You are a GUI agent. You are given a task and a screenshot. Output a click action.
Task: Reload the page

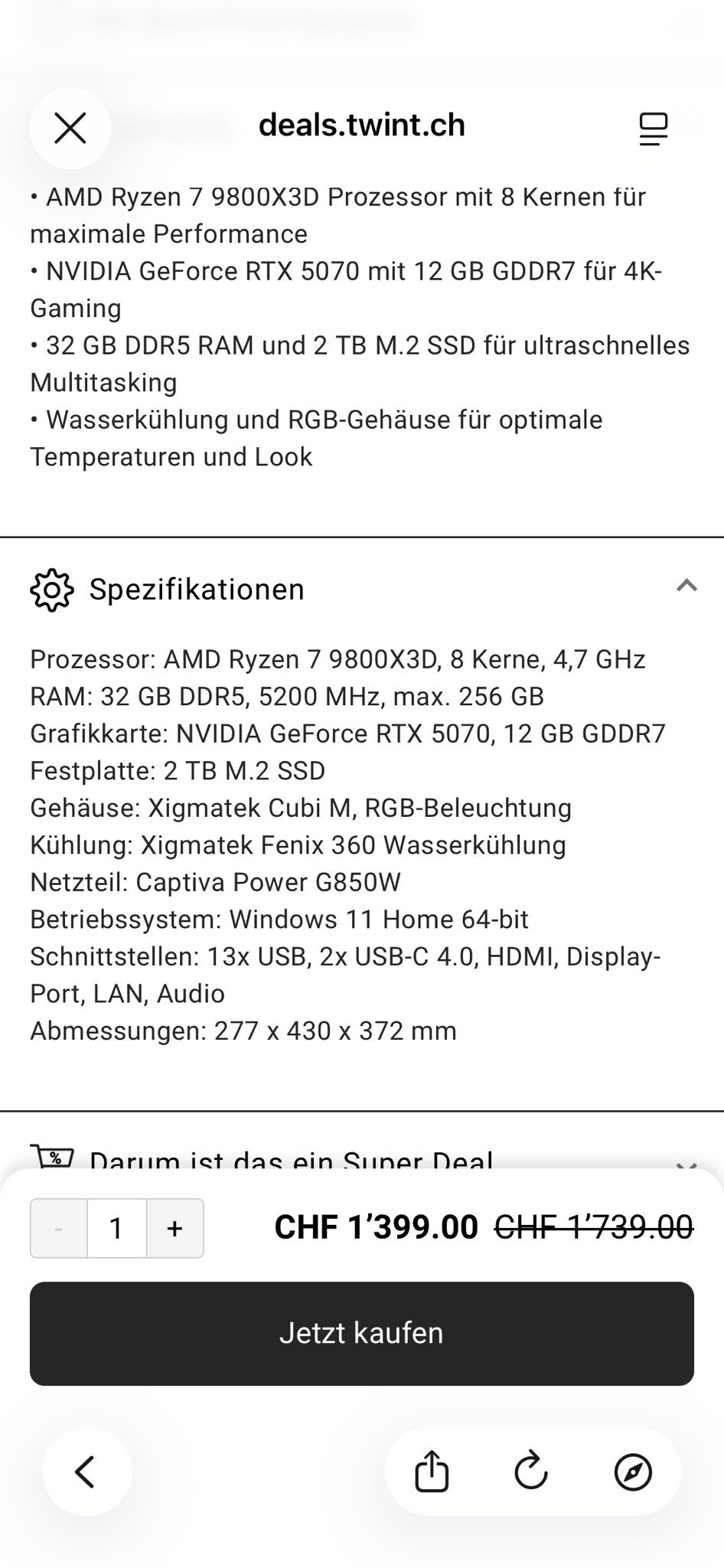pyautogui.click(x=531, y=1472)
